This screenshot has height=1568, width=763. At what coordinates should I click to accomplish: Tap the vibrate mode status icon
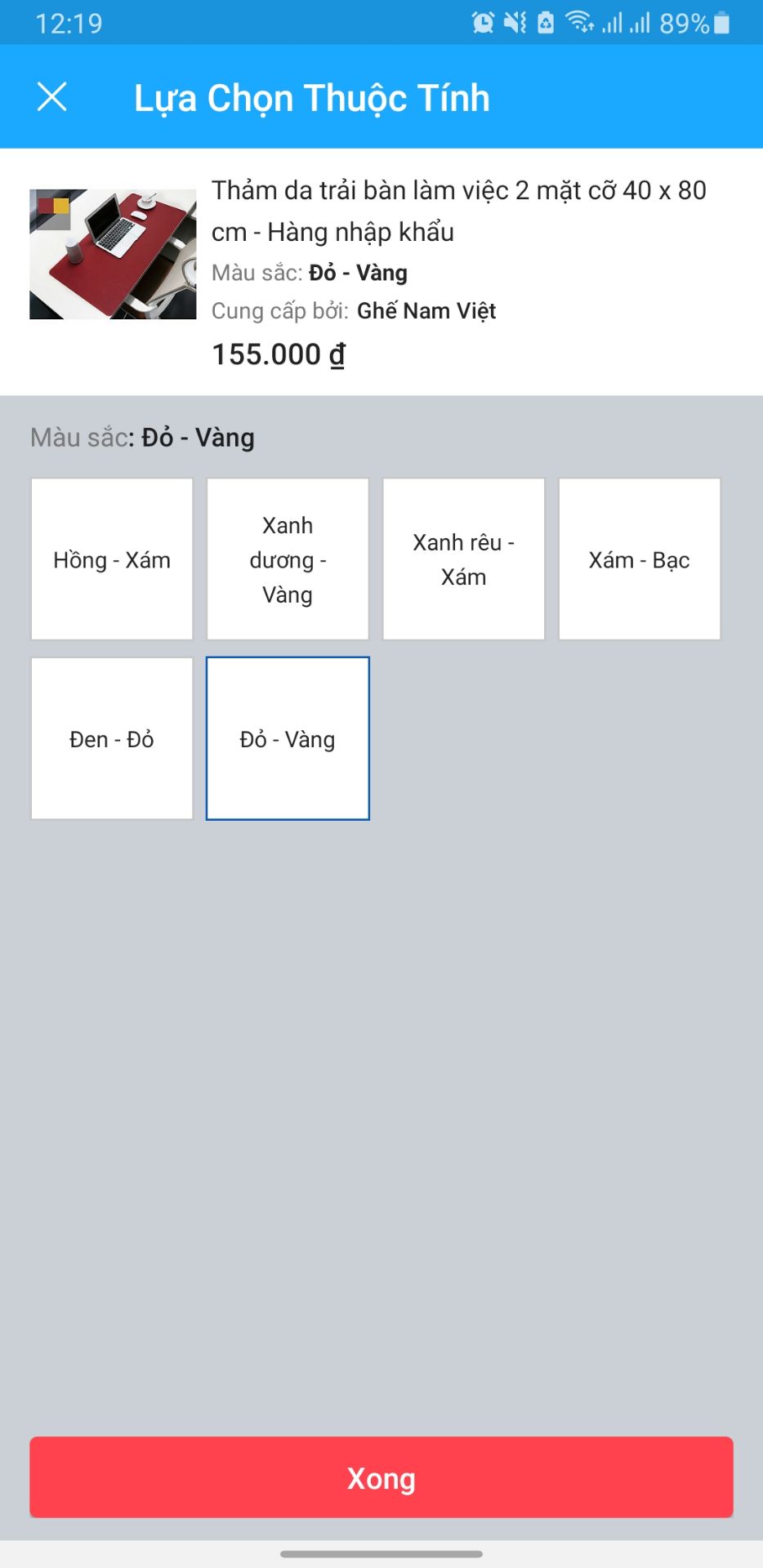(x=515, y=22)
